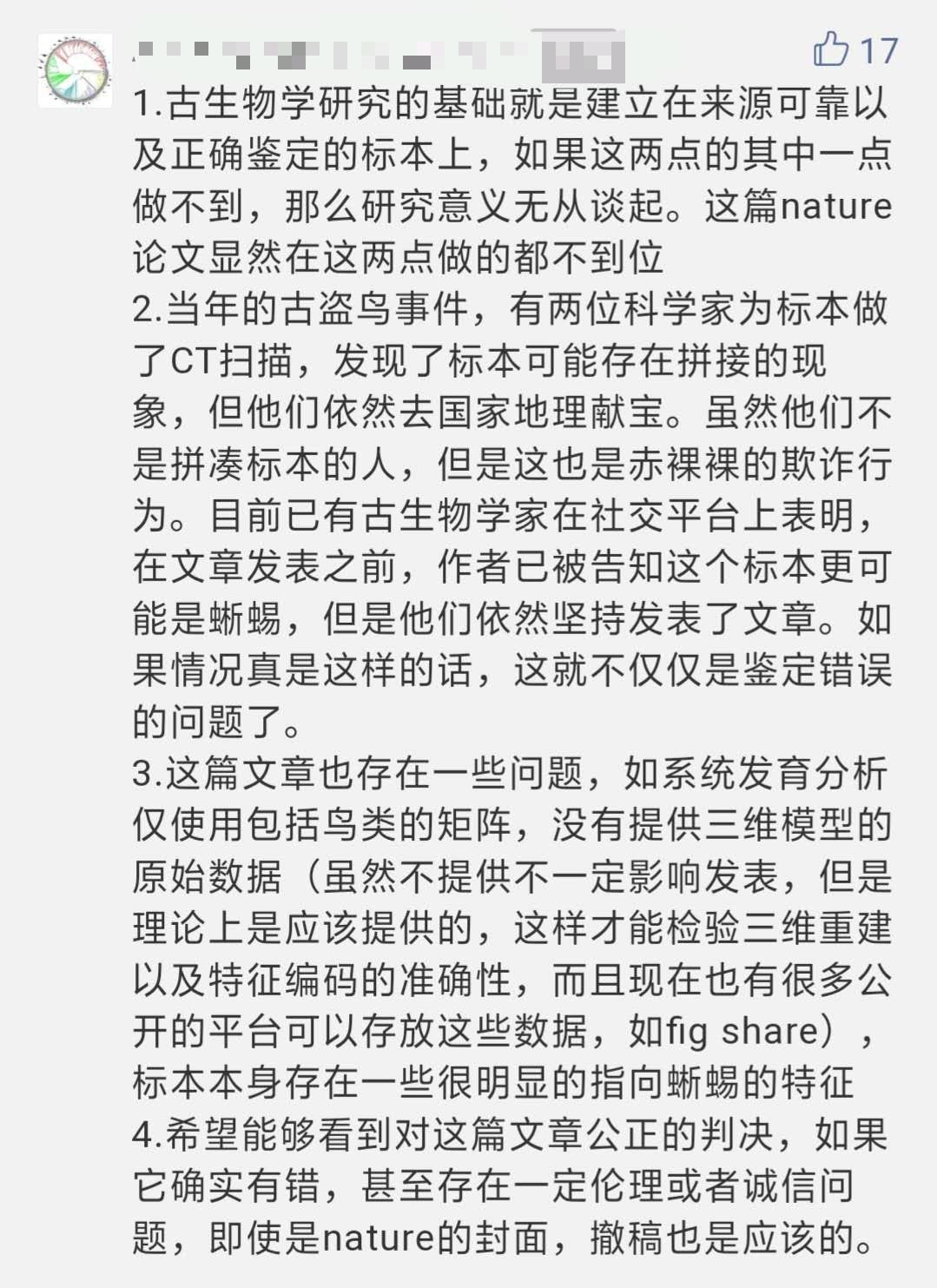The height and width of the screenshot is (1288, 937).
Task: Like this comment with the thumbs-up icon
Action: (830, 50)
